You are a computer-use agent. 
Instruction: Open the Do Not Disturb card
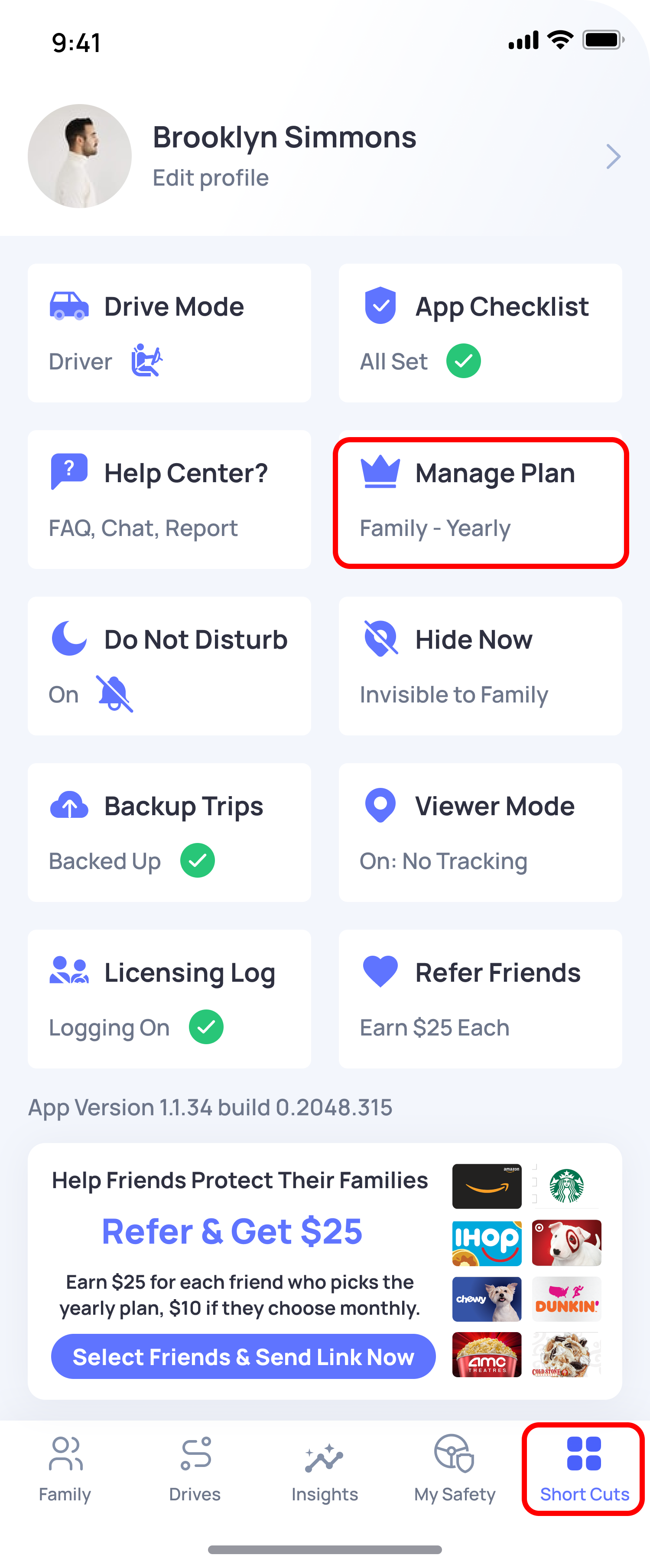(x=169, y=665)
